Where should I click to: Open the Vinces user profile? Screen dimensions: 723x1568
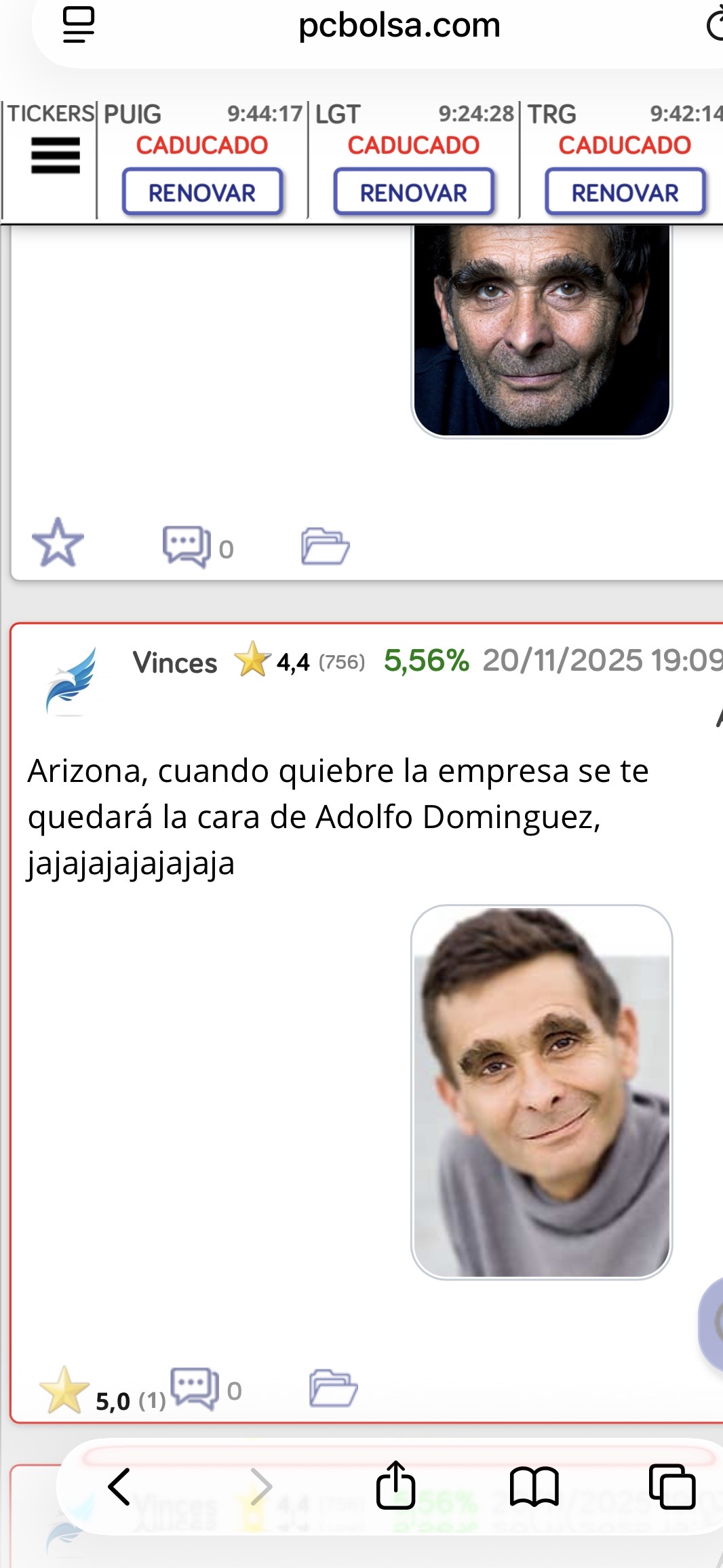pos(174,663)
